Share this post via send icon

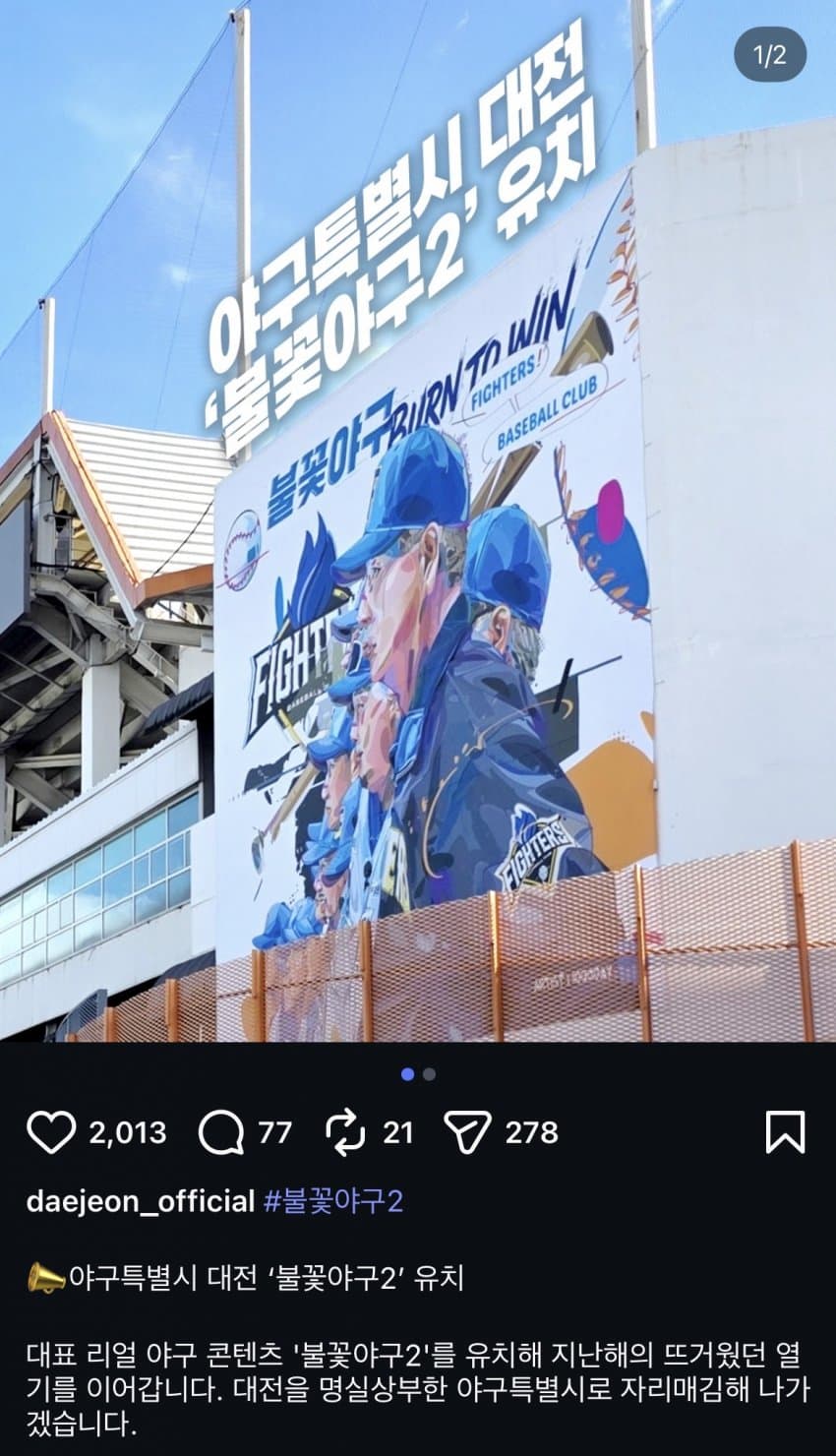(468, 1132)
